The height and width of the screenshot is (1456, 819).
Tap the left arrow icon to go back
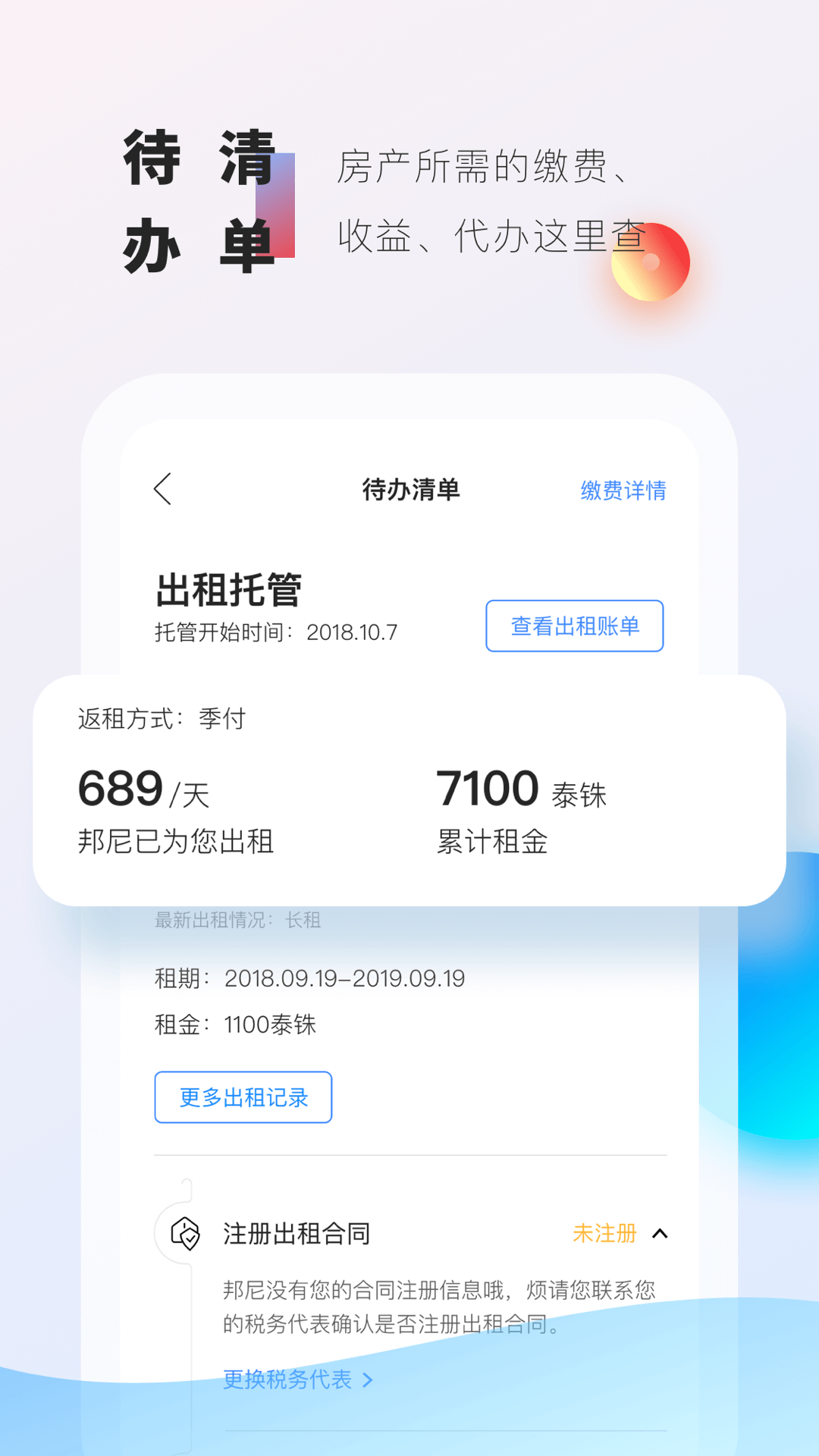pyautogui.click(x=164, y=491)
